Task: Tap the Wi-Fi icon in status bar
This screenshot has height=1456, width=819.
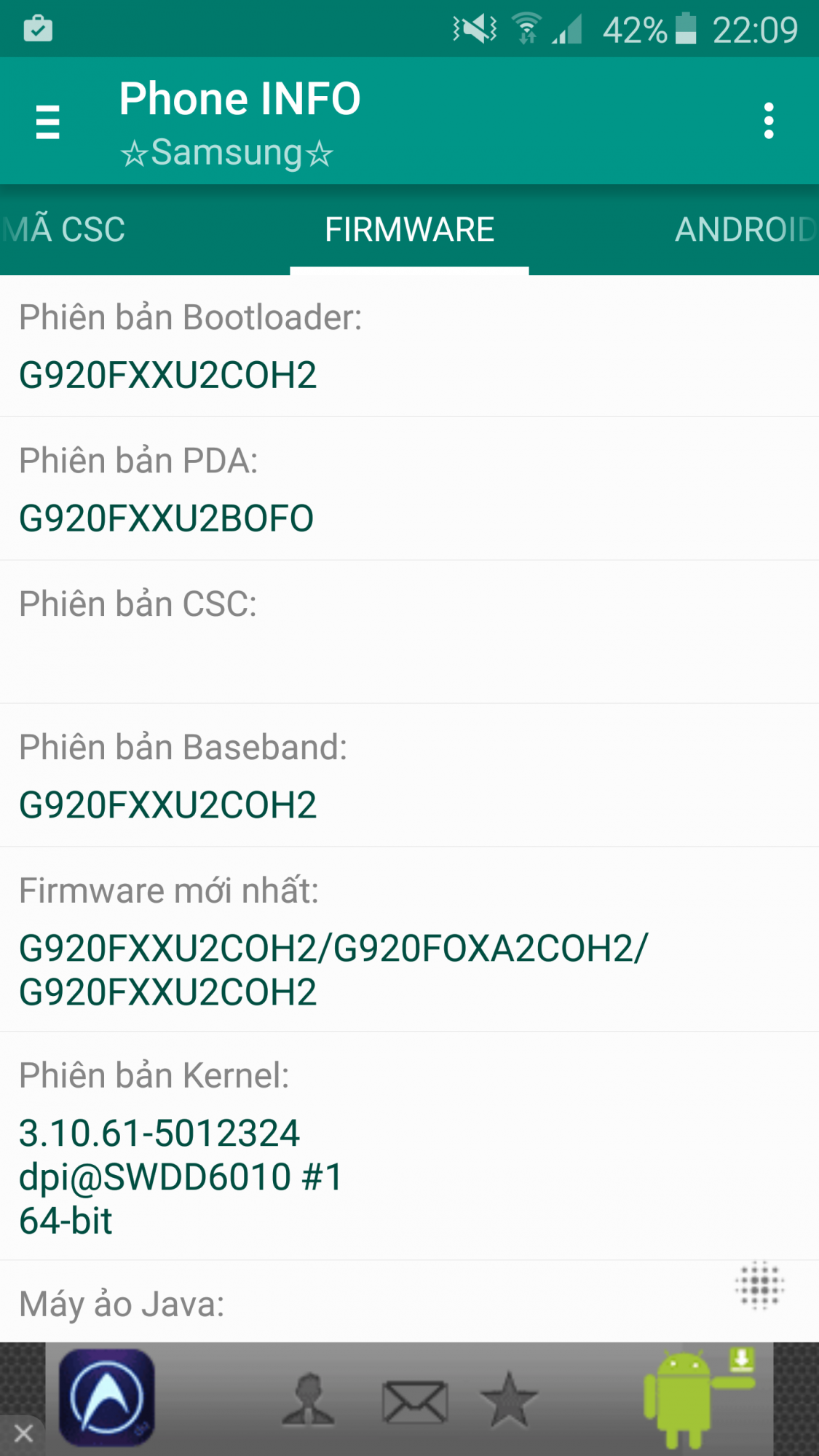Action: [x=526, y=29]
